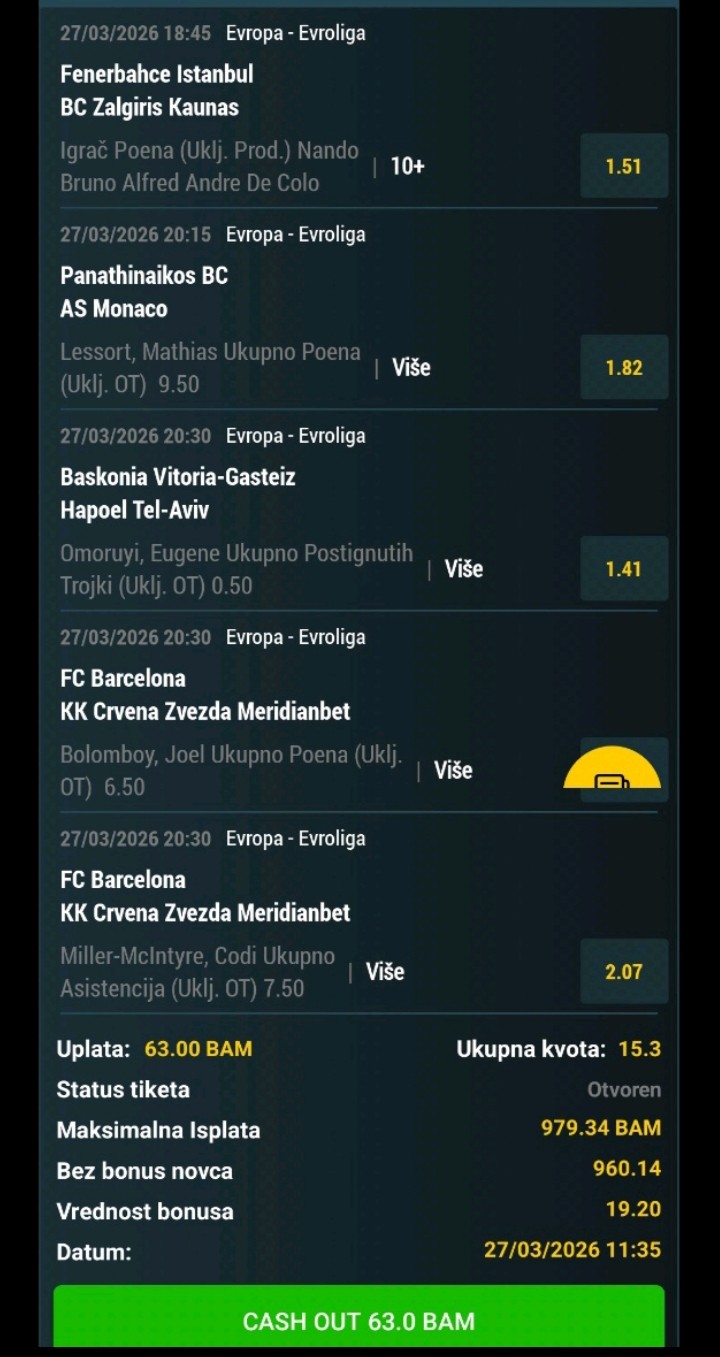
Task: Cash out the ticket for 63.0 BAM
Action: [x=358, y=1320]
